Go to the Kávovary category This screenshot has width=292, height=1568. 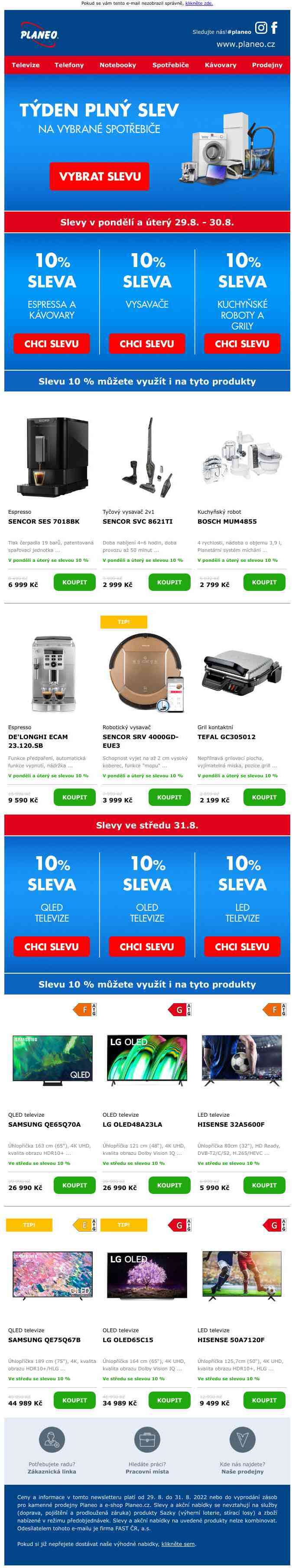(x=220, y=65)
